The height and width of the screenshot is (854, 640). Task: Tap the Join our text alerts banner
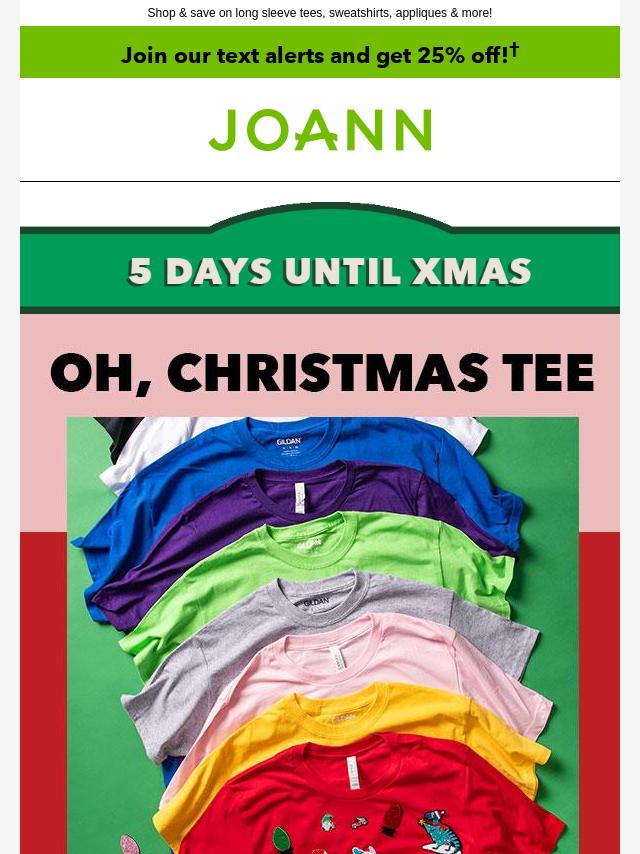coord(320,54)
